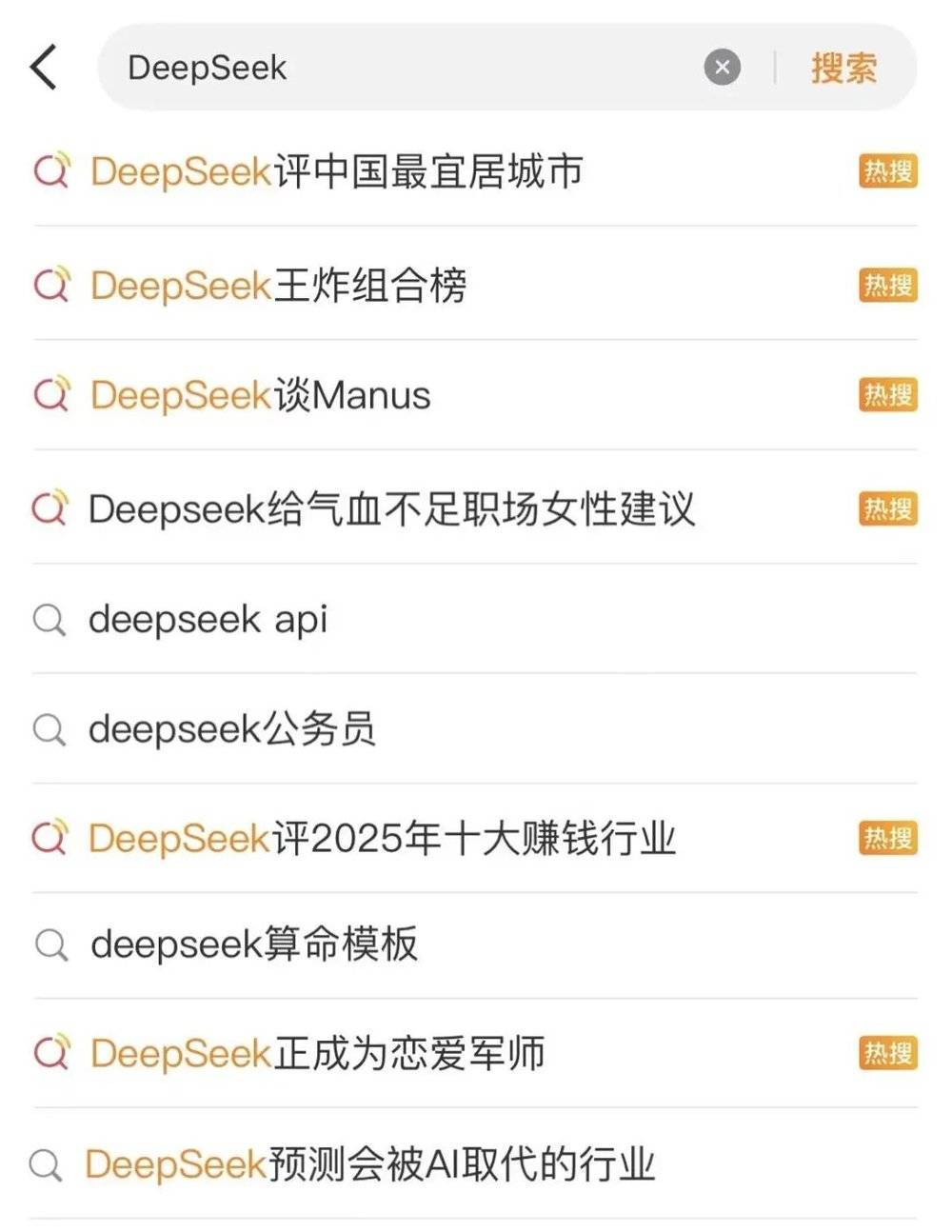The image size is (952, 1232).
Task: Search for deepseek api suggestion
Action: 208,620
